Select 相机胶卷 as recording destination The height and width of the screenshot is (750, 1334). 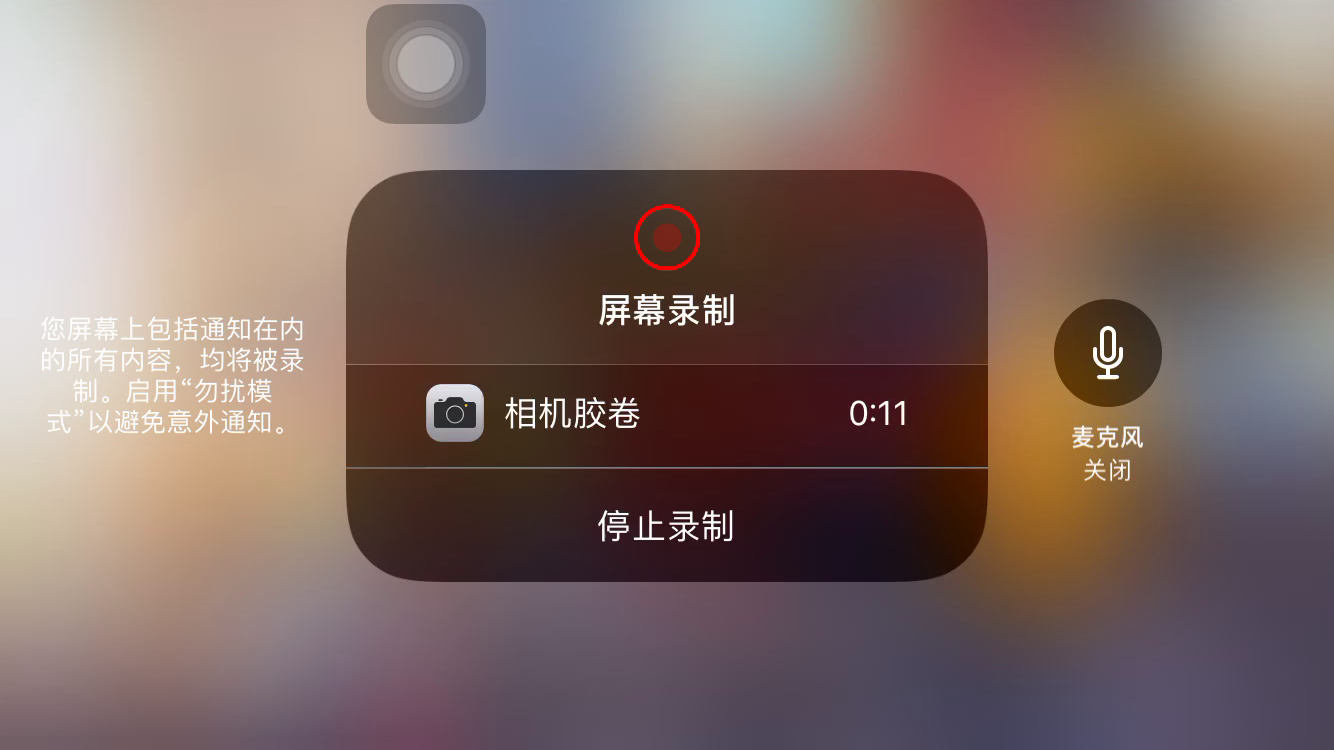[x=666, y=414]
